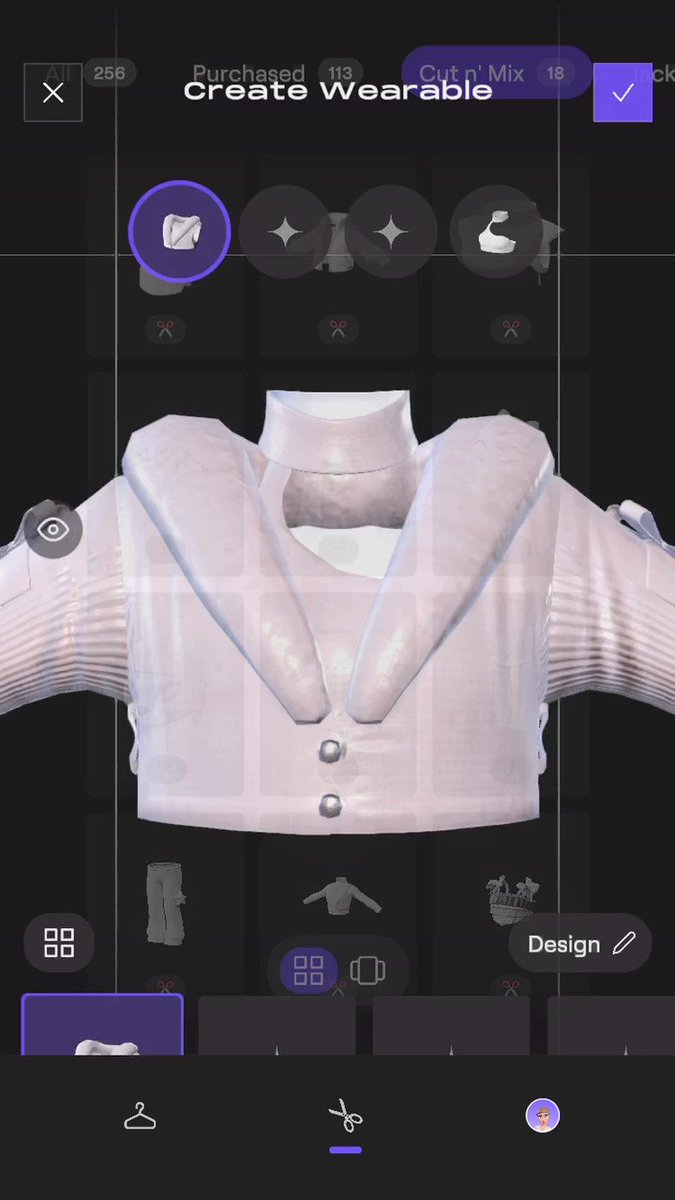Confirm wearable with the checkmark button

(x=622, y=93)
